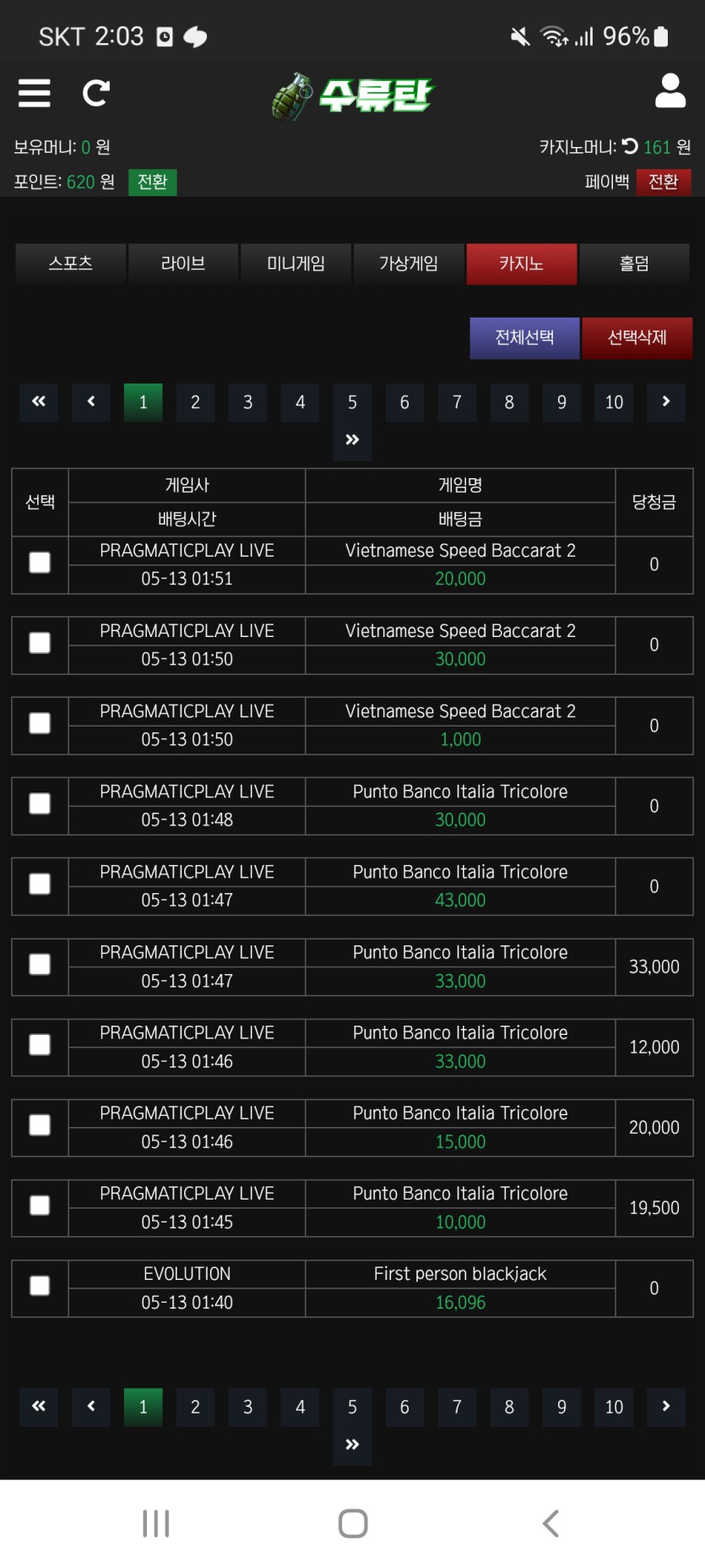Viewport: 705px width, 1568px height.
Task: Open the user profile icon
Action: pyautogui.click(x=670, y=91)
